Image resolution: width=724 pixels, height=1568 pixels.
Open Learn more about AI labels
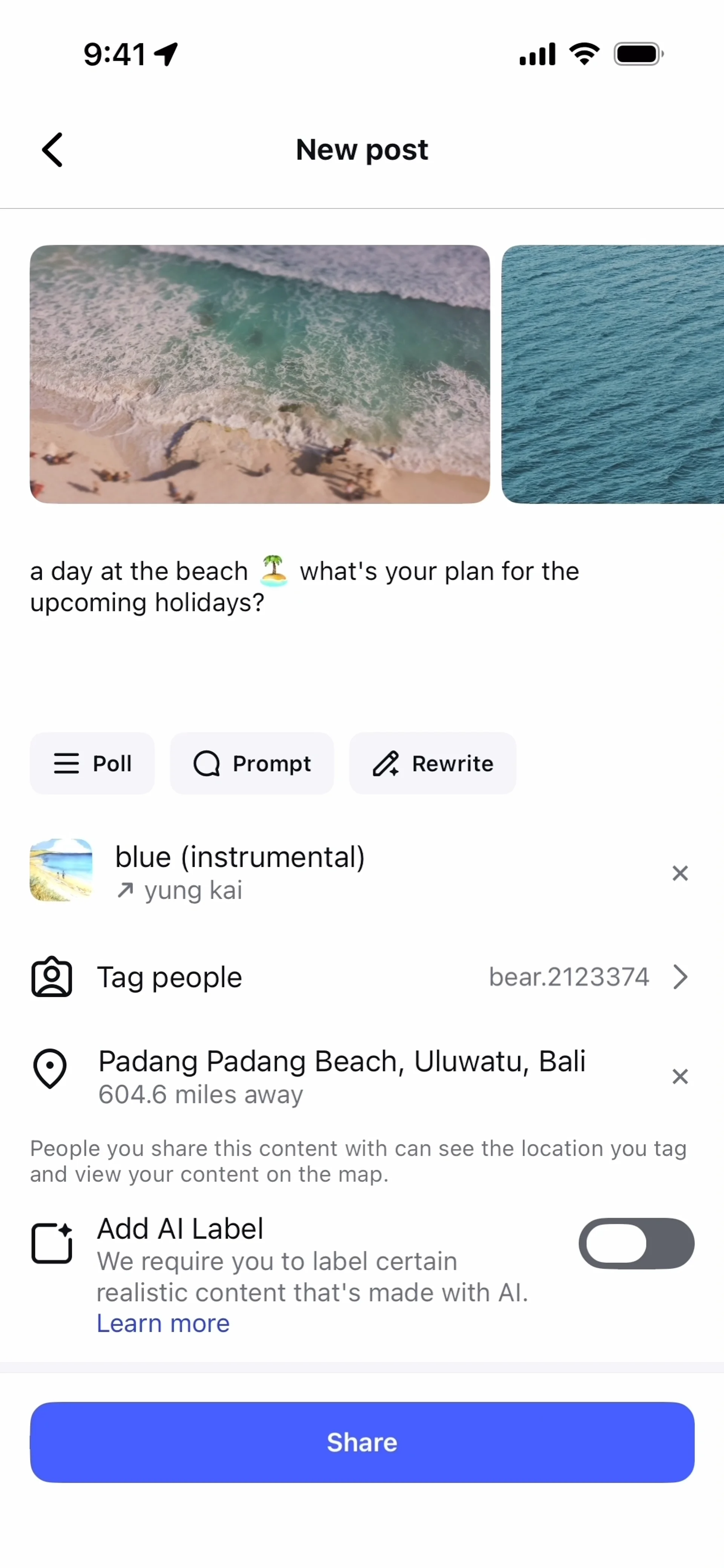pyautogui.click(x=163, y=1323)
